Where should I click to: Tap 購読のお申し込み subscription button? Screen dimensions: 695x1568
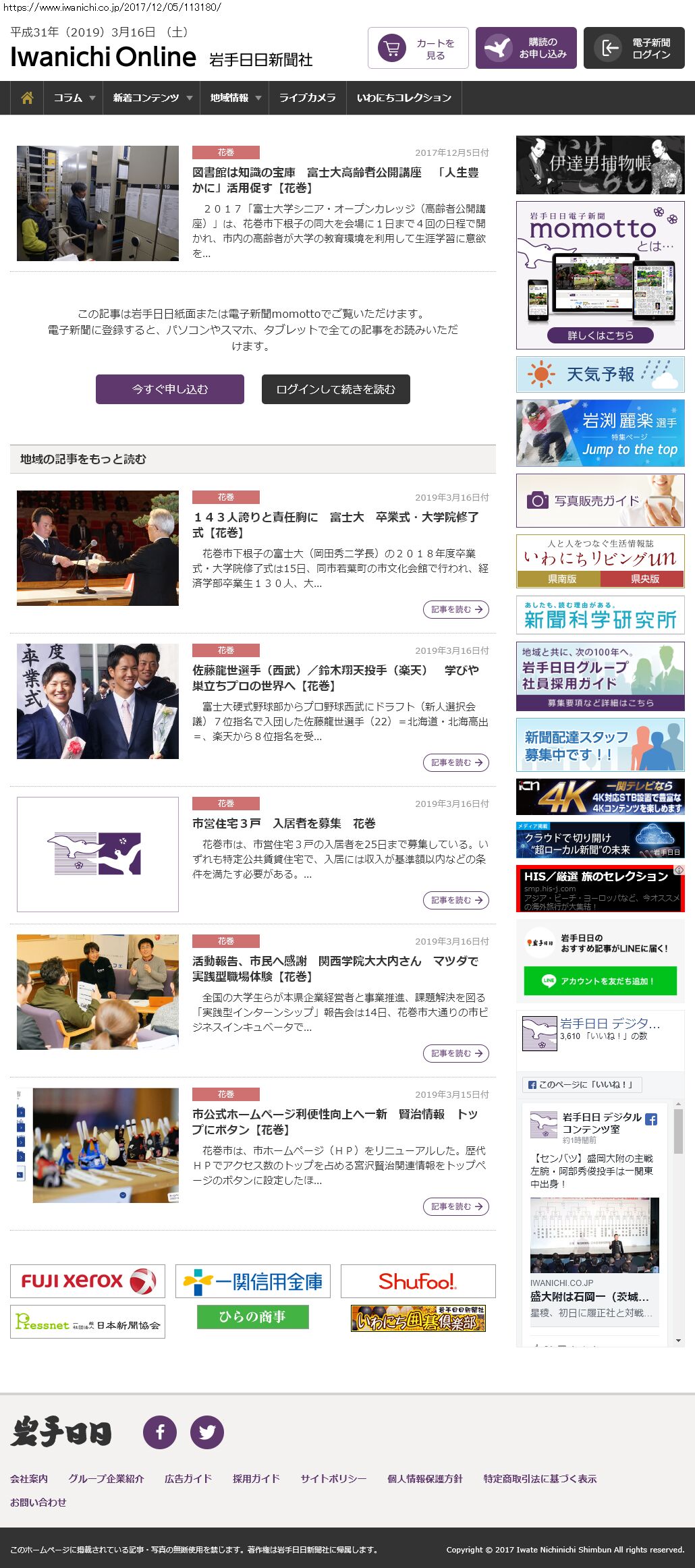pyautogui.click(x=526, y=48)
